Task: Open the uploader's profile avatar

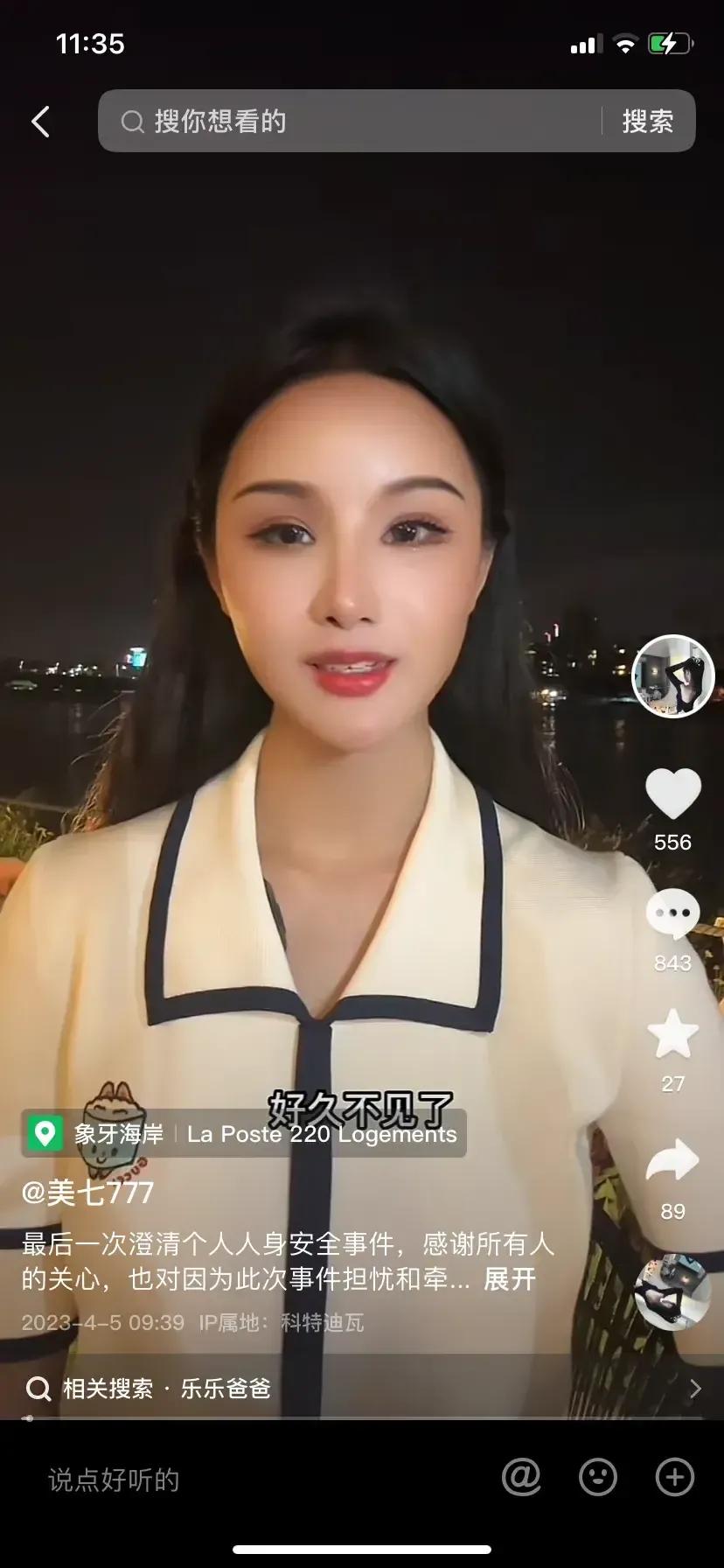Action: click(x=672, y=676)
